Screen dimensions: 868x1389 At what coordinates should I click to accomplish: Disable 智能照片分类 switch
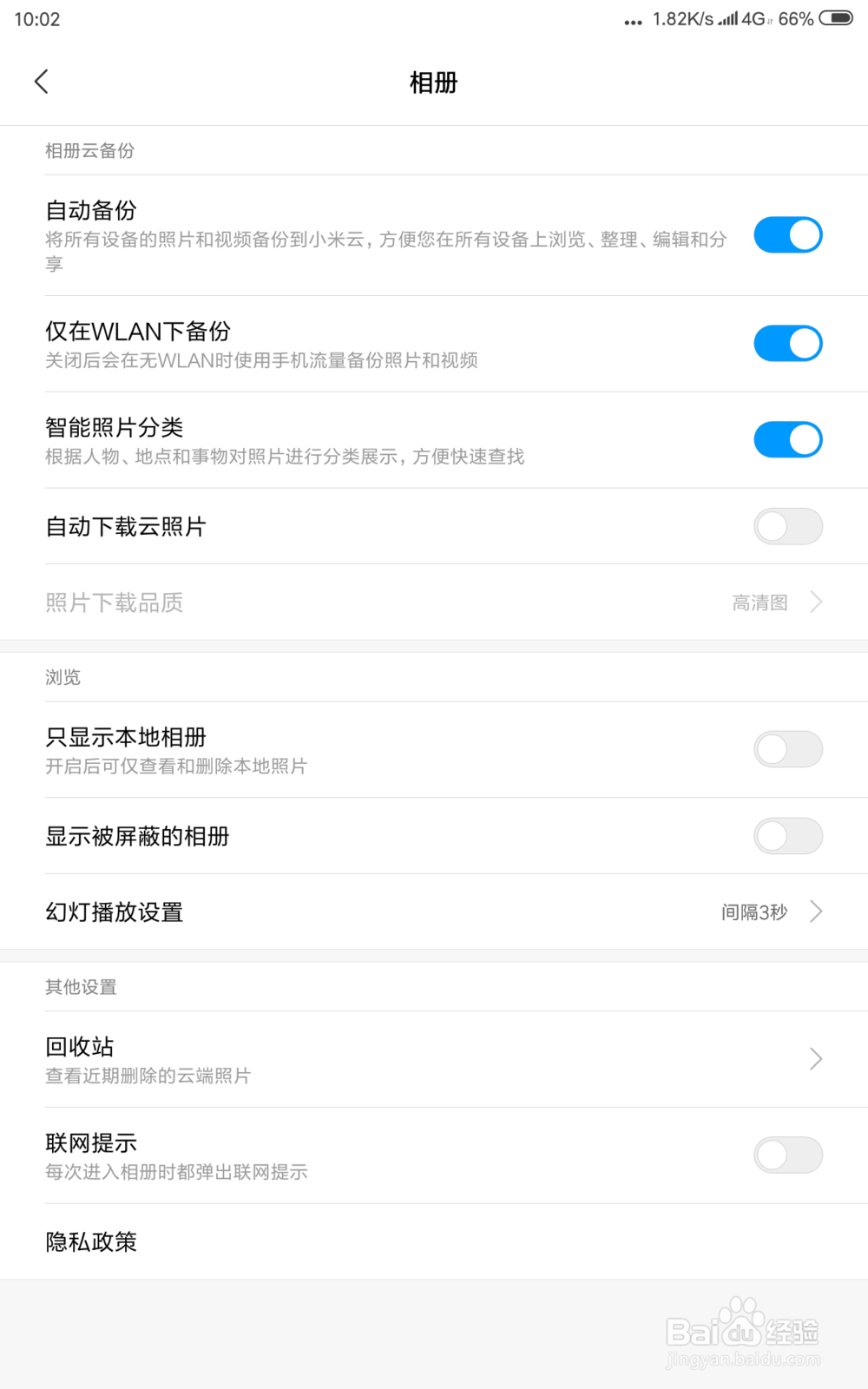click(x=787, y=439)
